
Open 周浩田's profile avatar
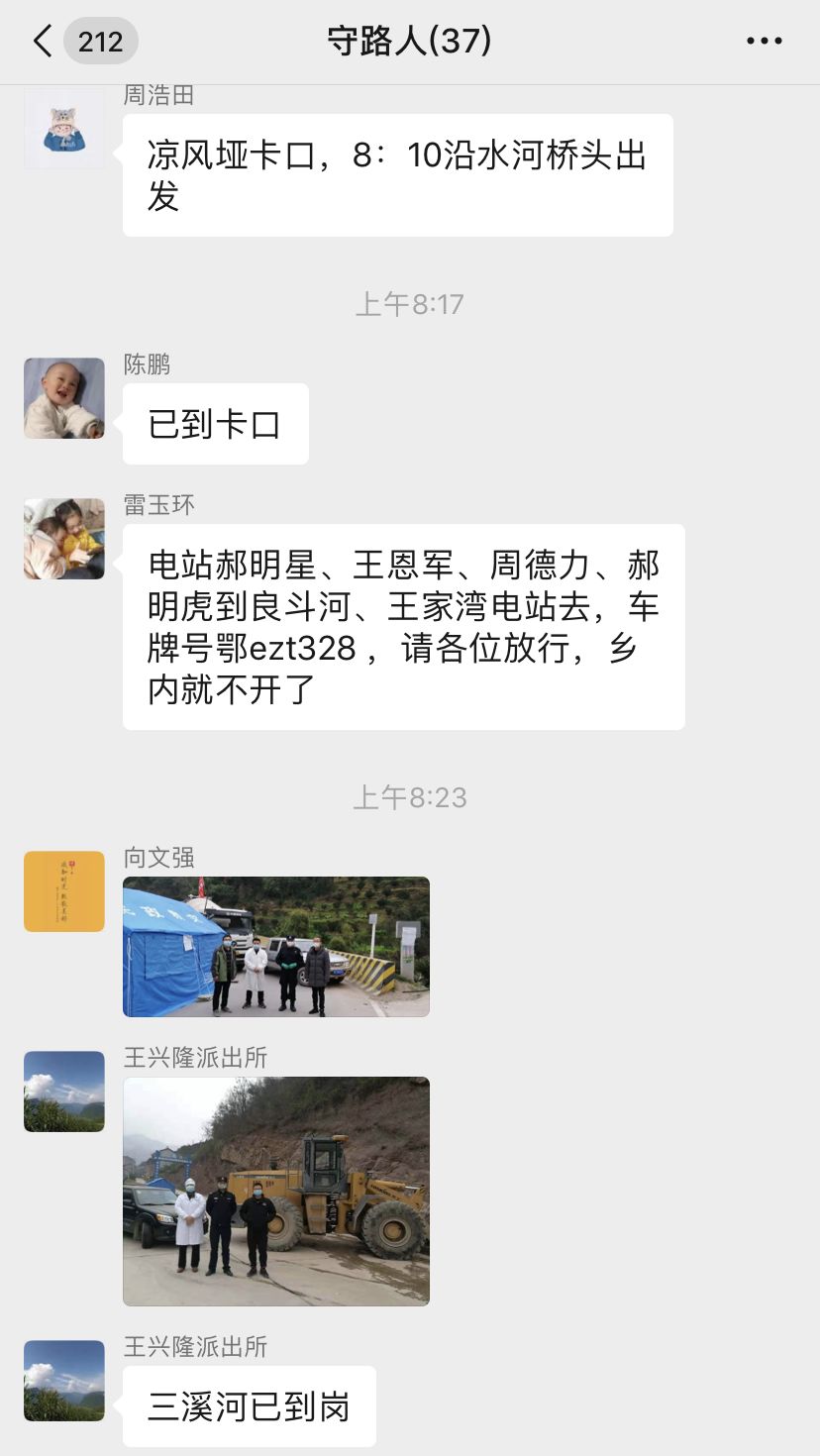click(x=64, y=129)
